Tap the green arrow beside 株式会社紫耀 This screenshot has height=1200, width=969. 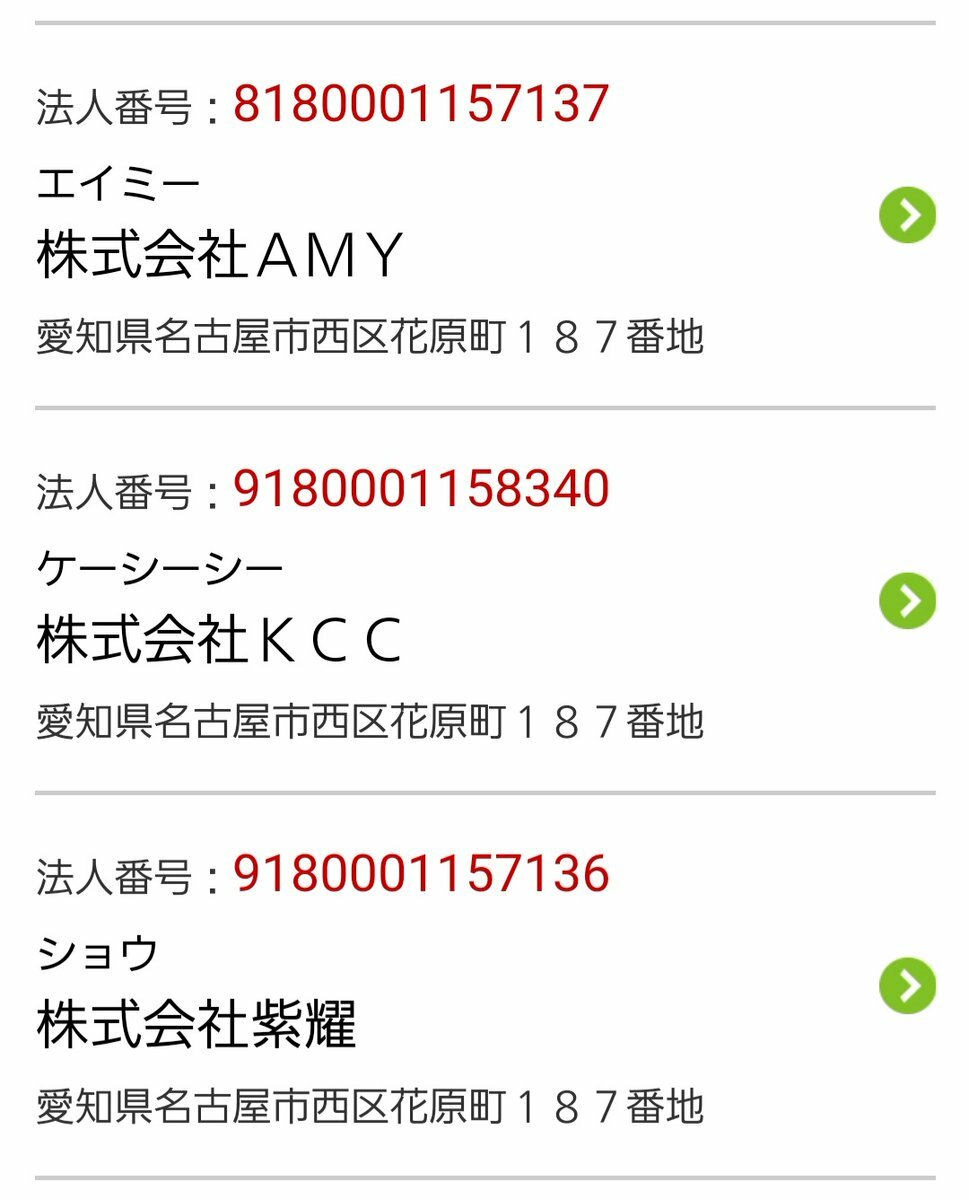point(907,985)
